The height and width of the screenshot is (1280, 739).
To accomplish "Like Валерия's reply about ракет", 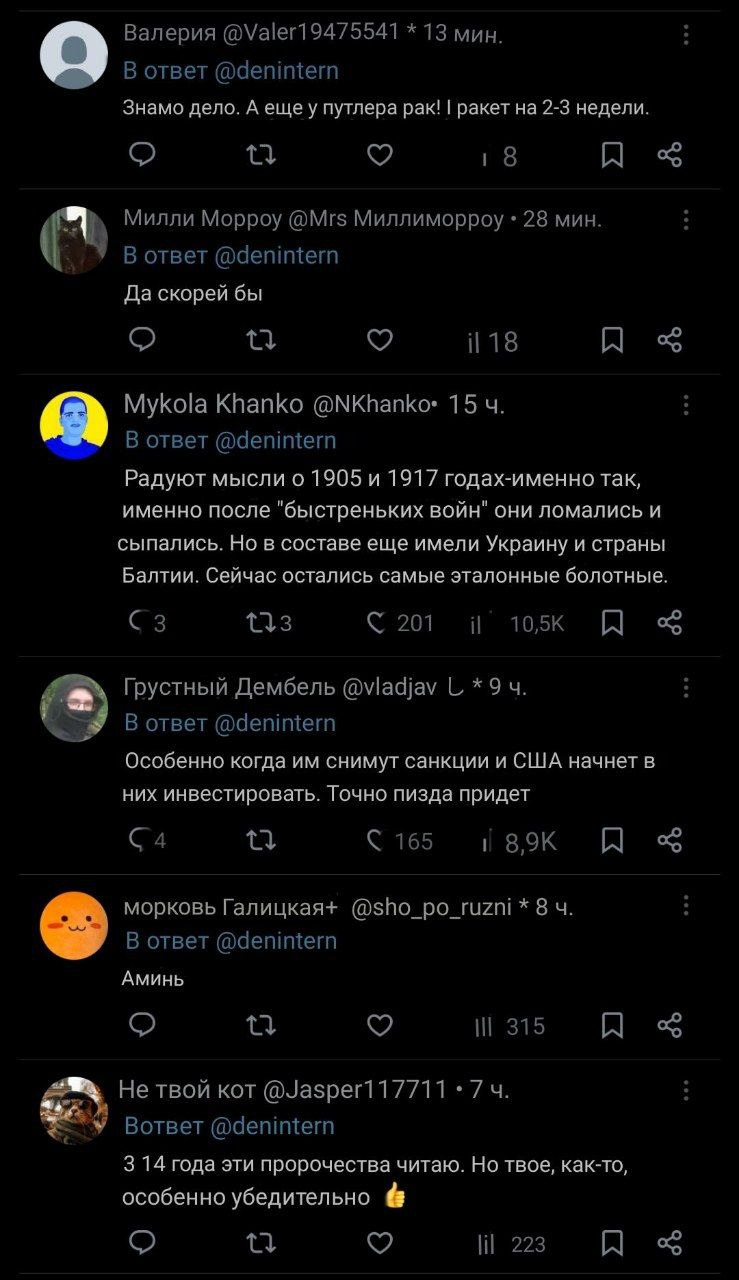I will click(x=379, y=155).
